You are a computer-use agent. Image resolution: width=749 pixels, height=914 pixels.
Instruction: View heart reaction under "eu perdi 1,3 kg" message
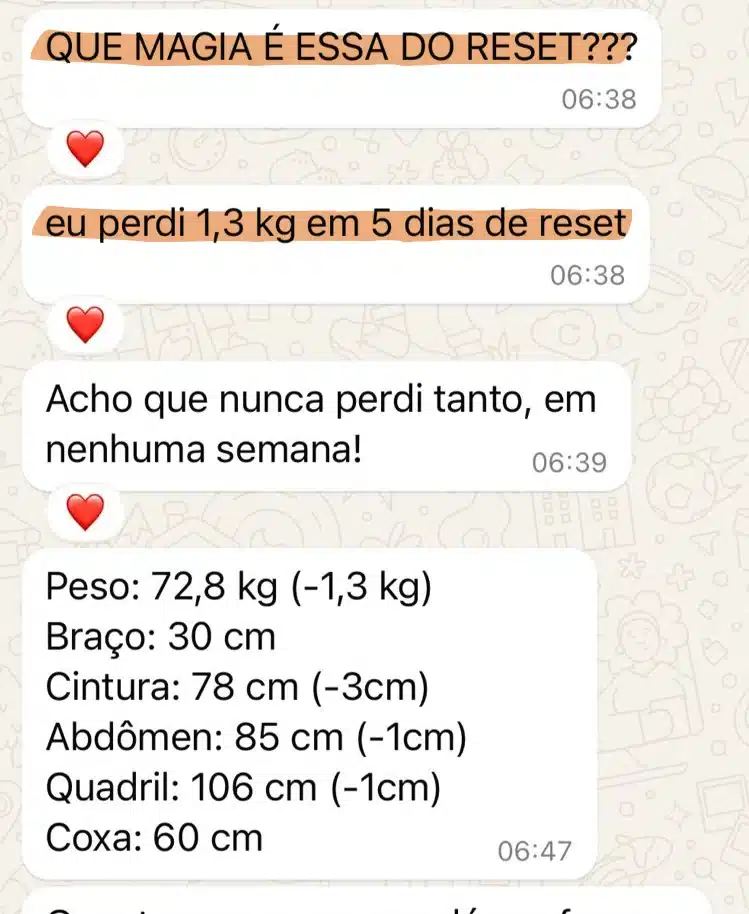tap(85, 324)
